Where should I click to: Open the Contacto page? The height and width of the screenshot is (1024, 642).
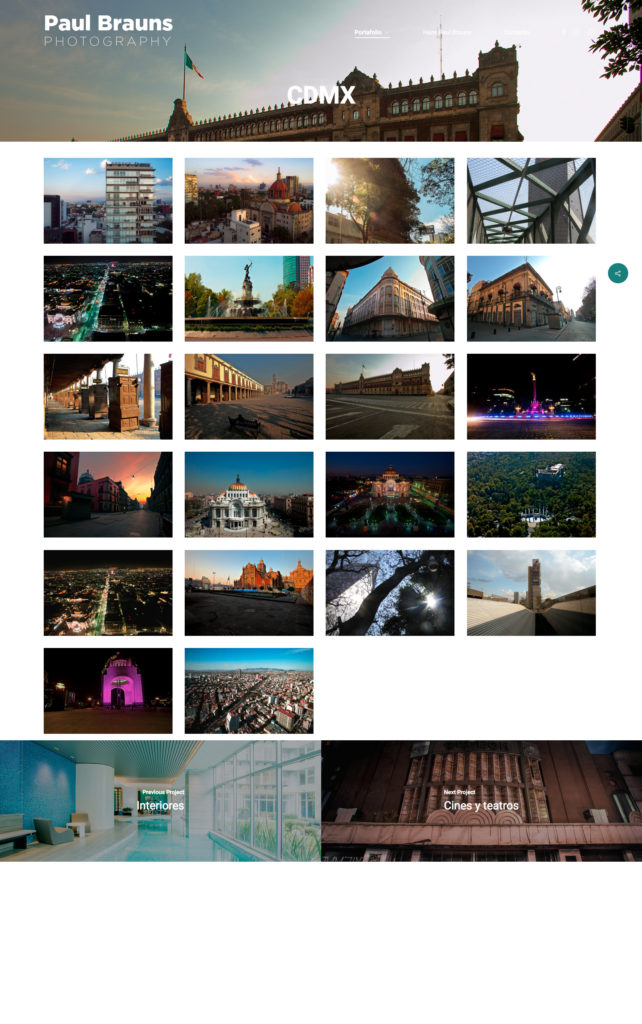point(516,32)
